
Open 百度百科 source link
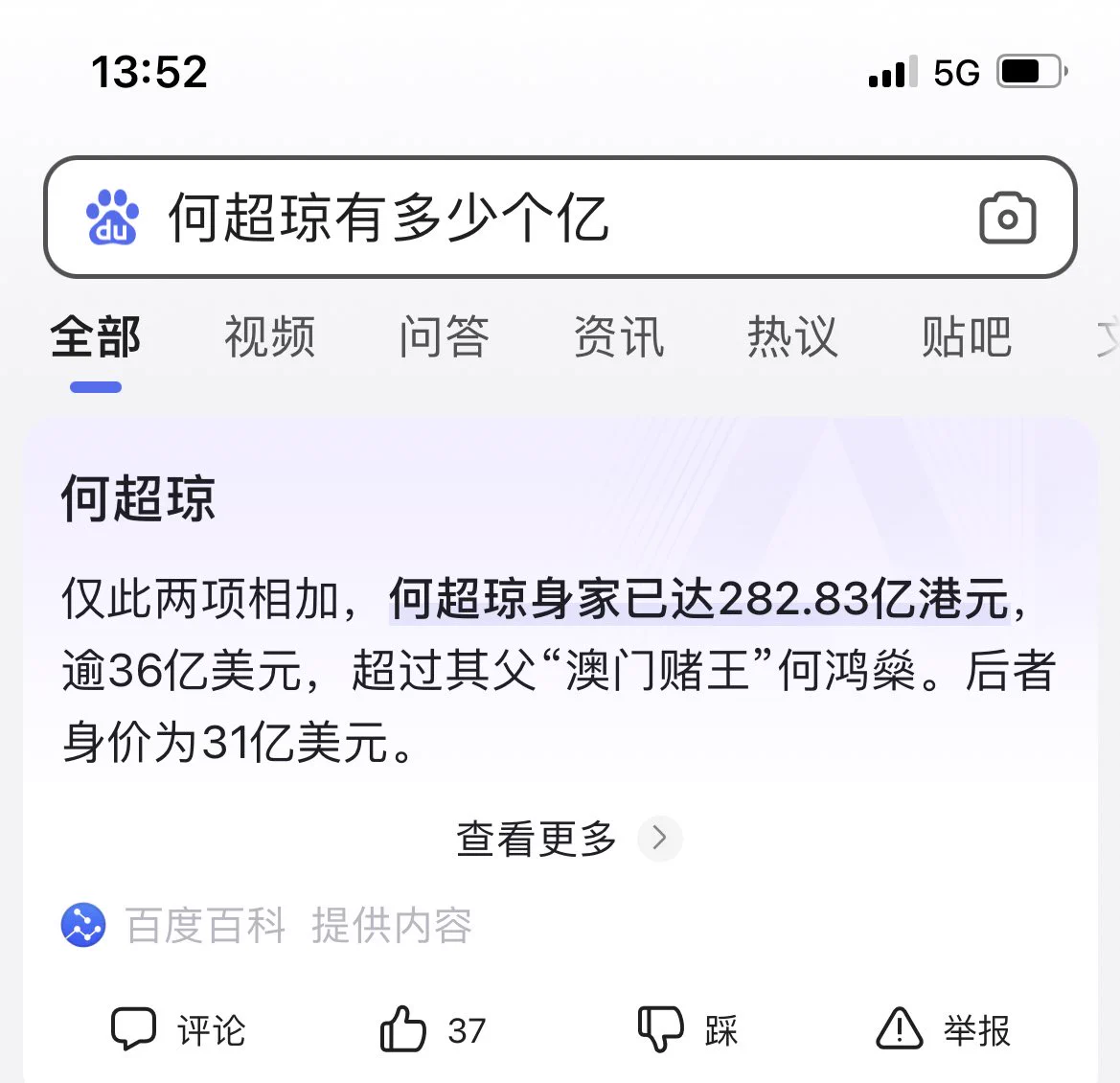(x=206, y=926)
